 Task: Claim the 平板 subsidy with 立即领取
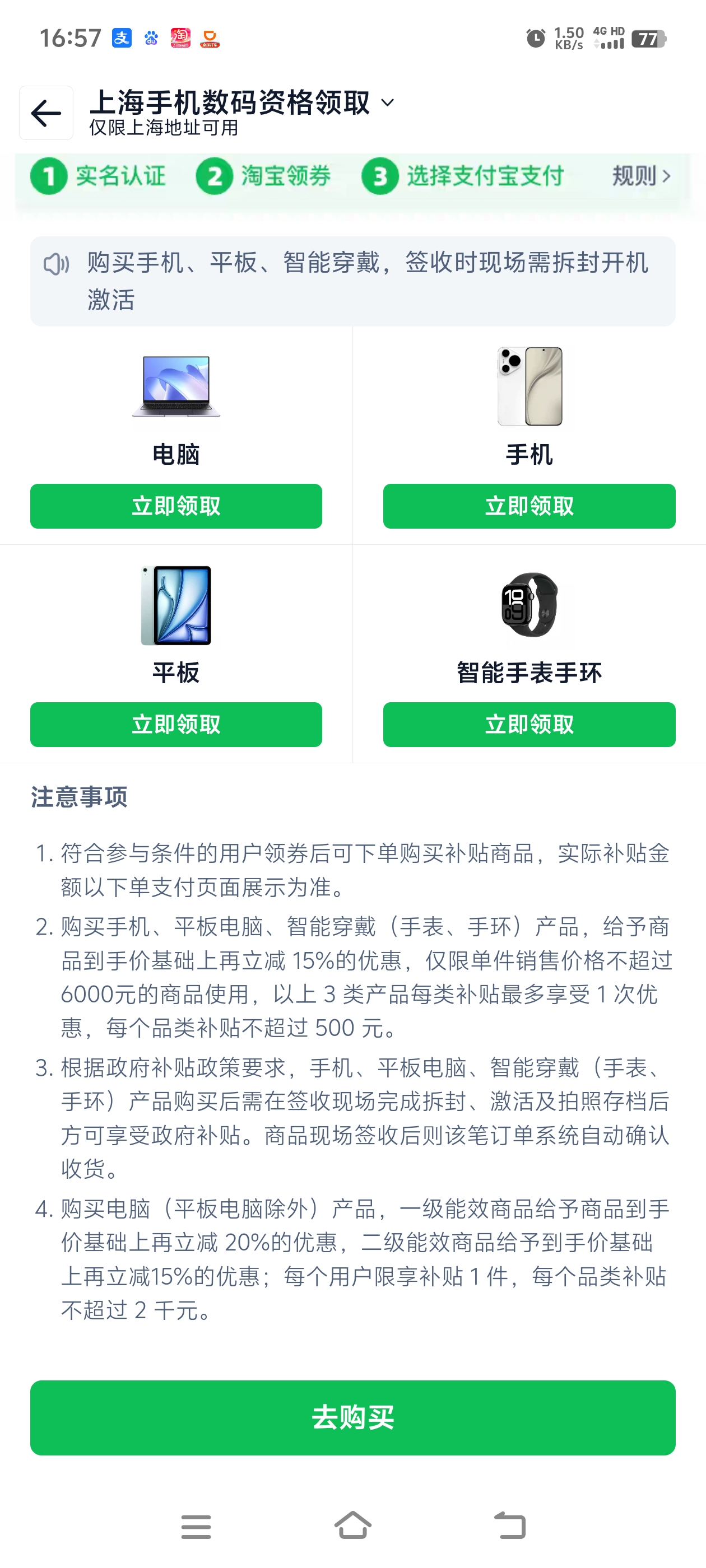(176, 724)
